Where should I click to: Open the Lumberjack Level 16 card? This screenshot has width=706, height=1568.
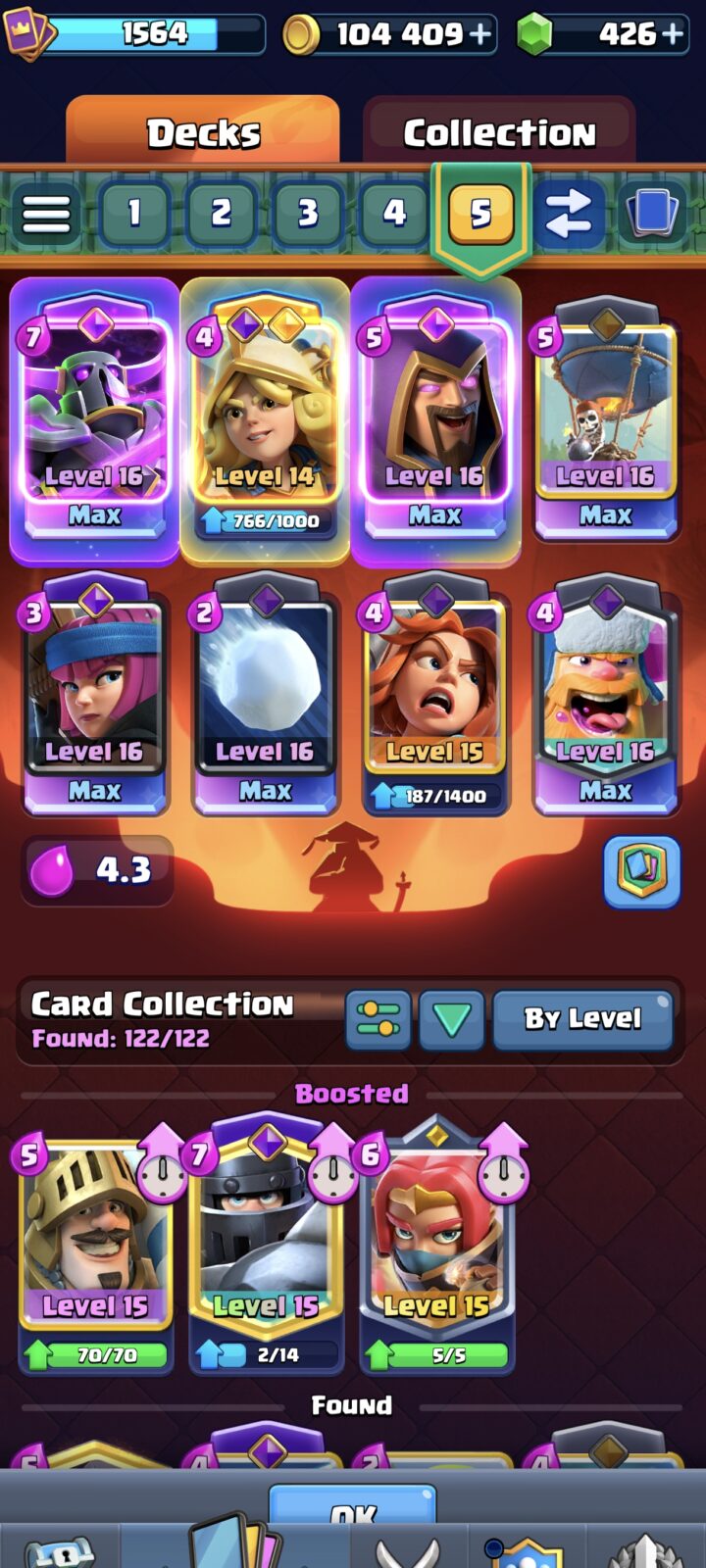605,696
